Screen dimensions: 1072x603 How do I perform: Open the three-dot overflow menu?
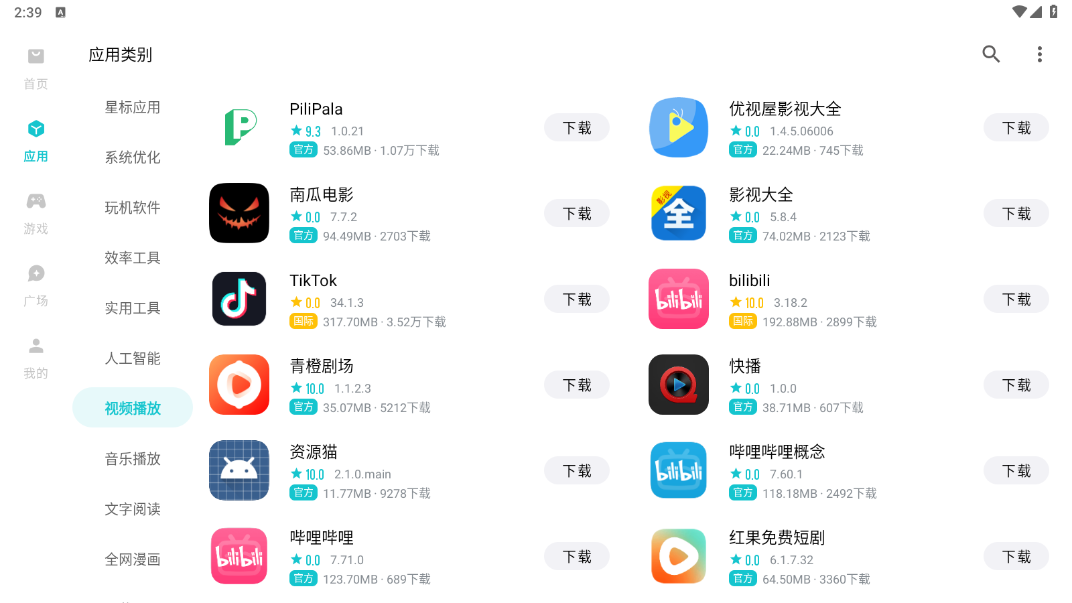(x=1039, y=54)
